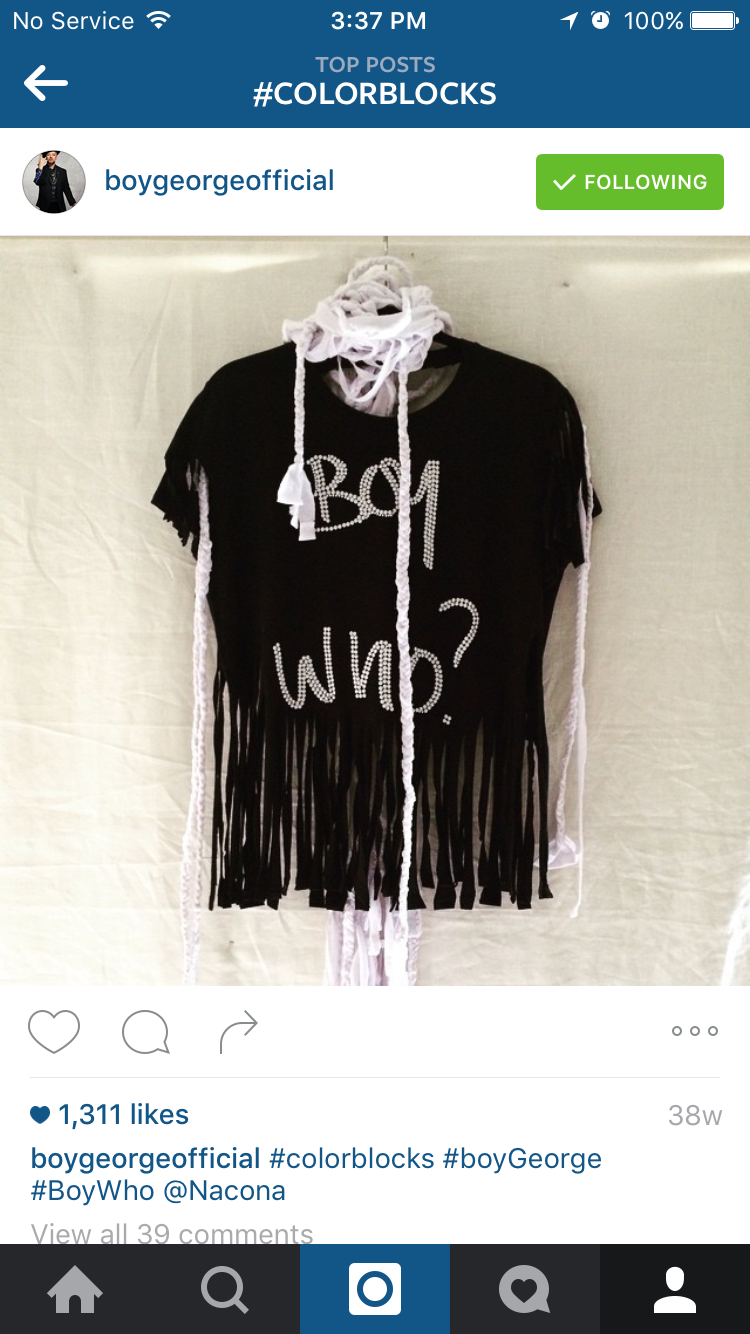The image size is (750, 1334).
Task: Open the boygeorgeofficial profile picture
Action: click(54, 182)
